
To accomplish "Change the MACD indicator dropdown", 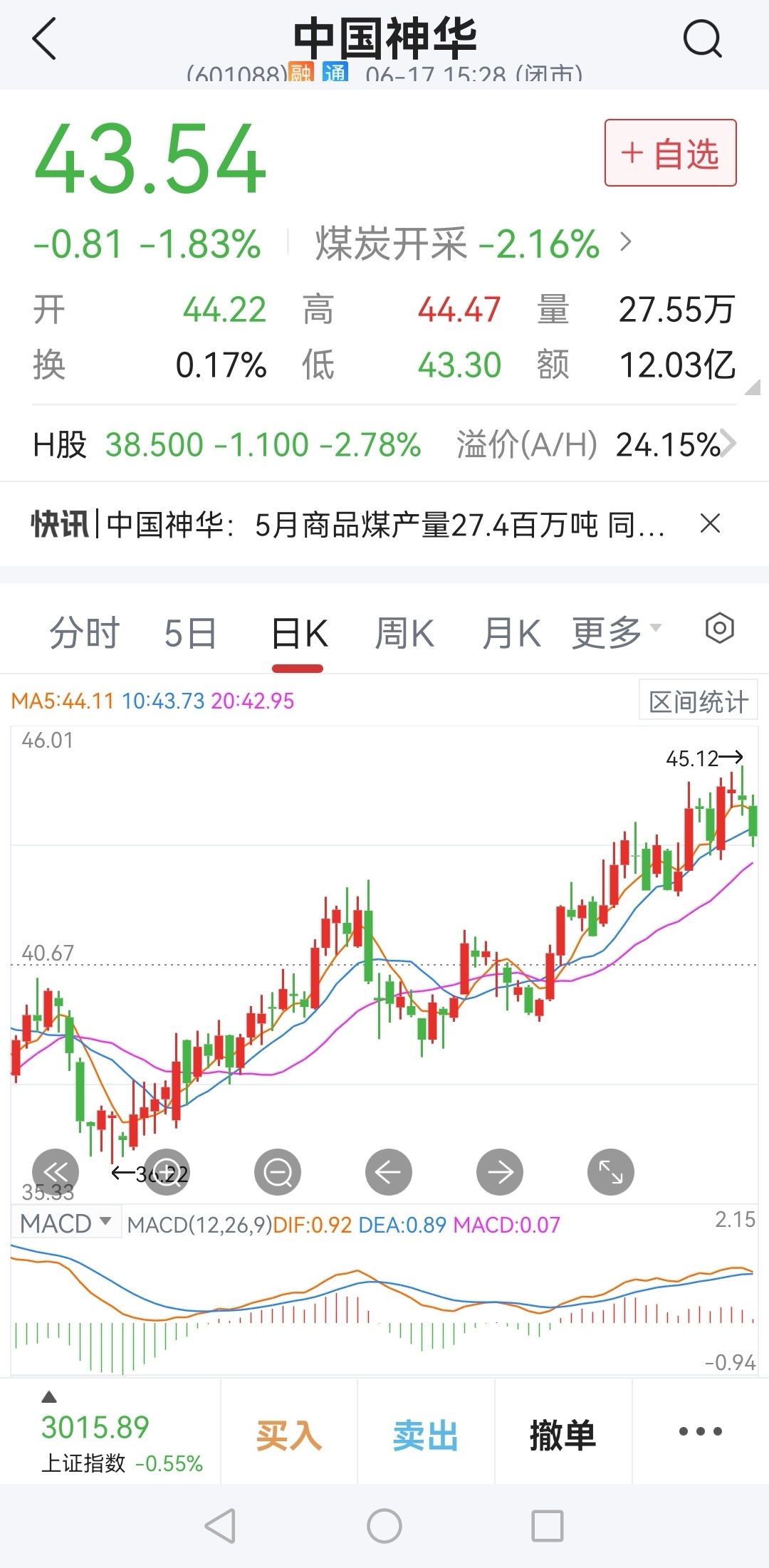I will pos(66,1223).
